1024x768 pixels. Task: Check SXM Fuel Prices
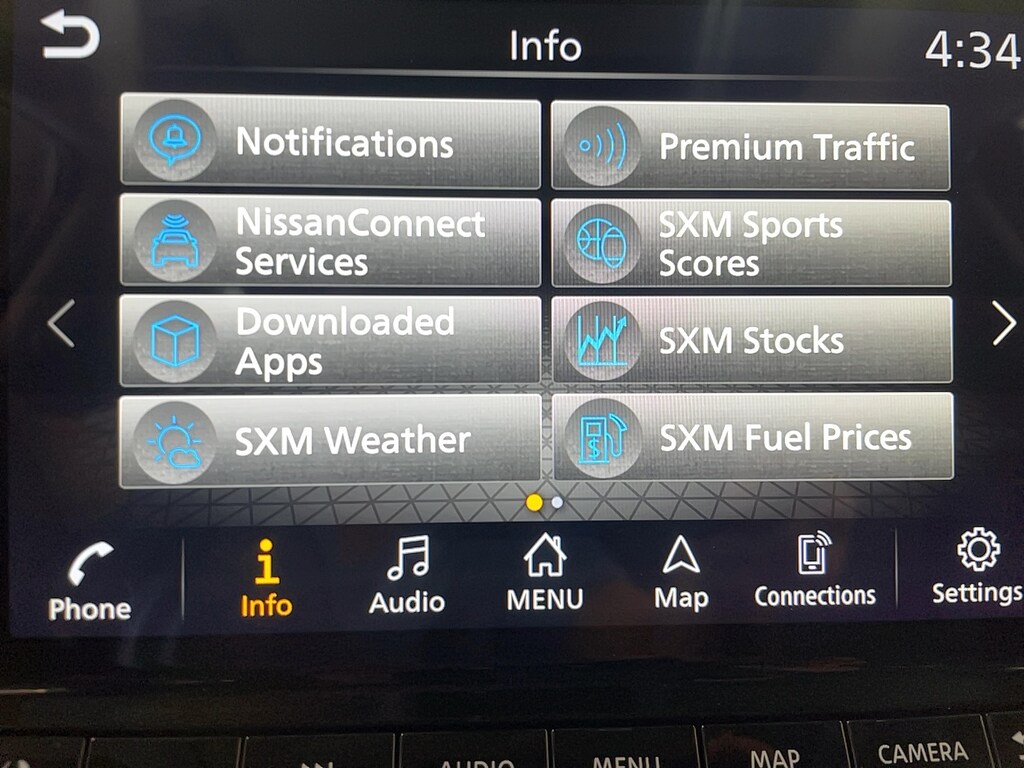(750, 437)
